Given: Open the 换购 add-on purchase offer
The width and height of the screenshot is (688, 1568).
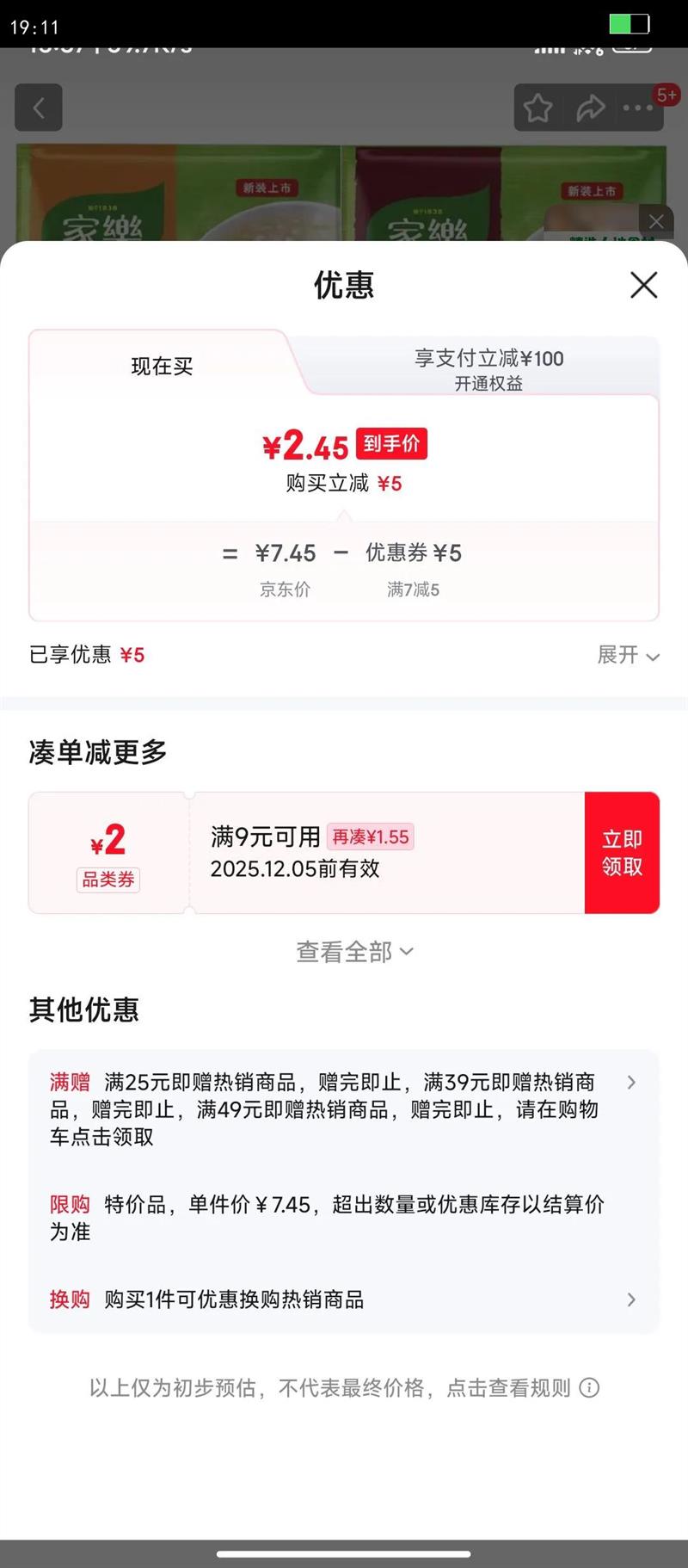Looking at the screenshot, I should click(x=344, y=1299).
